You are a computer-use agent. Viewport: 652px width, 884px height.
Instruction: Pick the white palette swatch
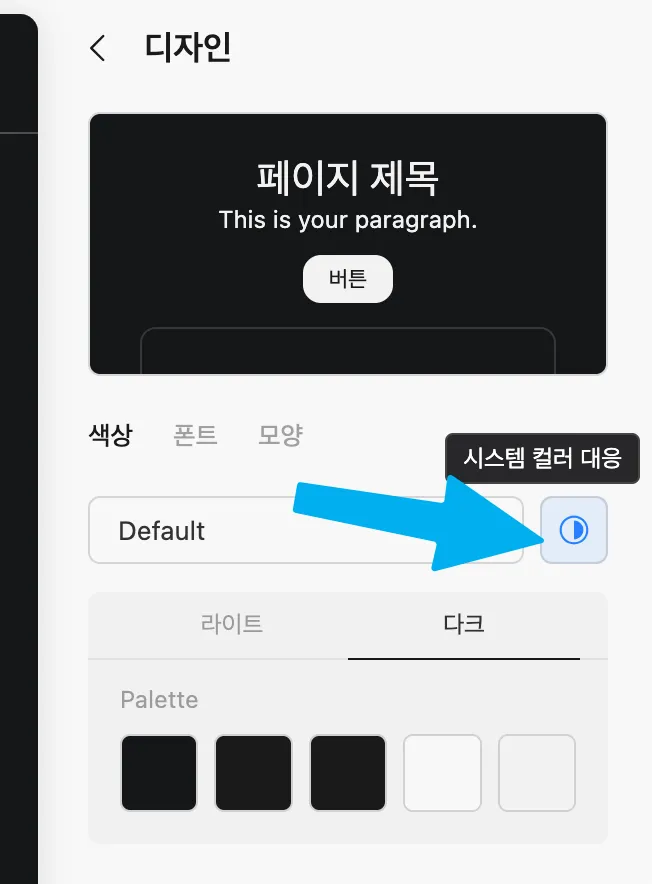pos(442,773)
